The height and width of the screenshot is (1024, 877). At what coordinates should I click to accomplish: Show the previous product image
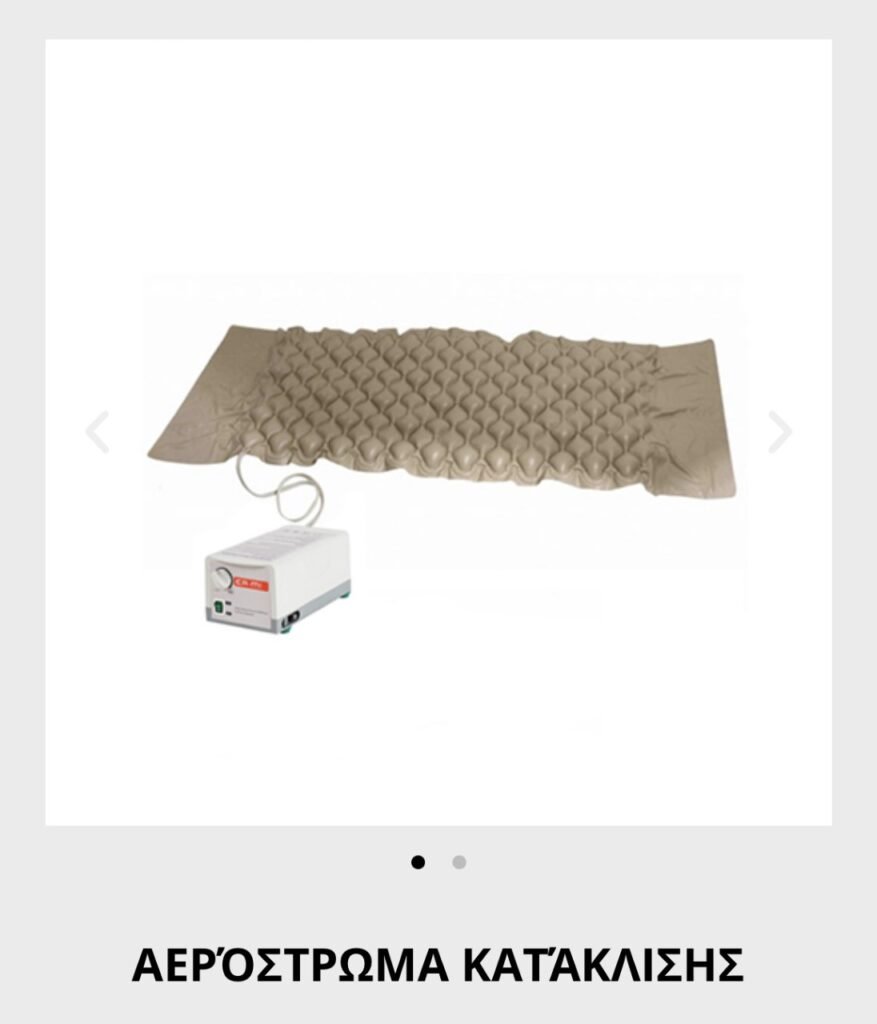click(x=97, y=432)
